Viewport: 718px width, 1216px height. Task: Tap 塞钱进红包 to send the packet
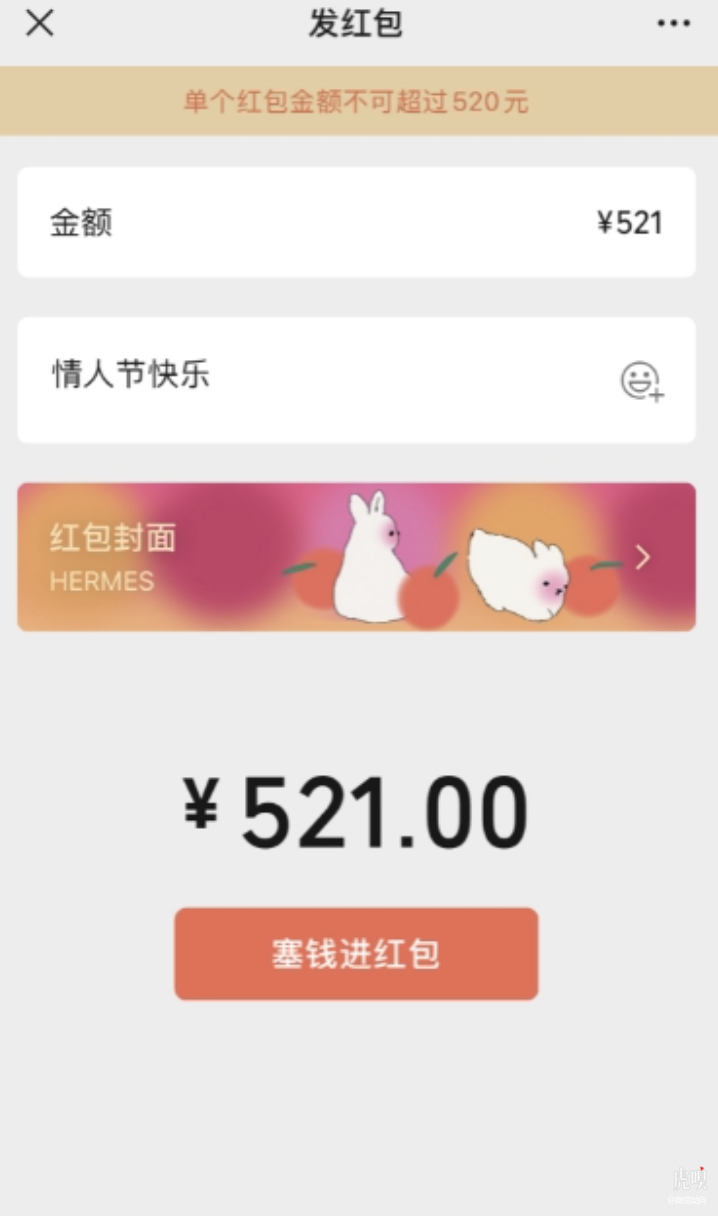point(356,954)
